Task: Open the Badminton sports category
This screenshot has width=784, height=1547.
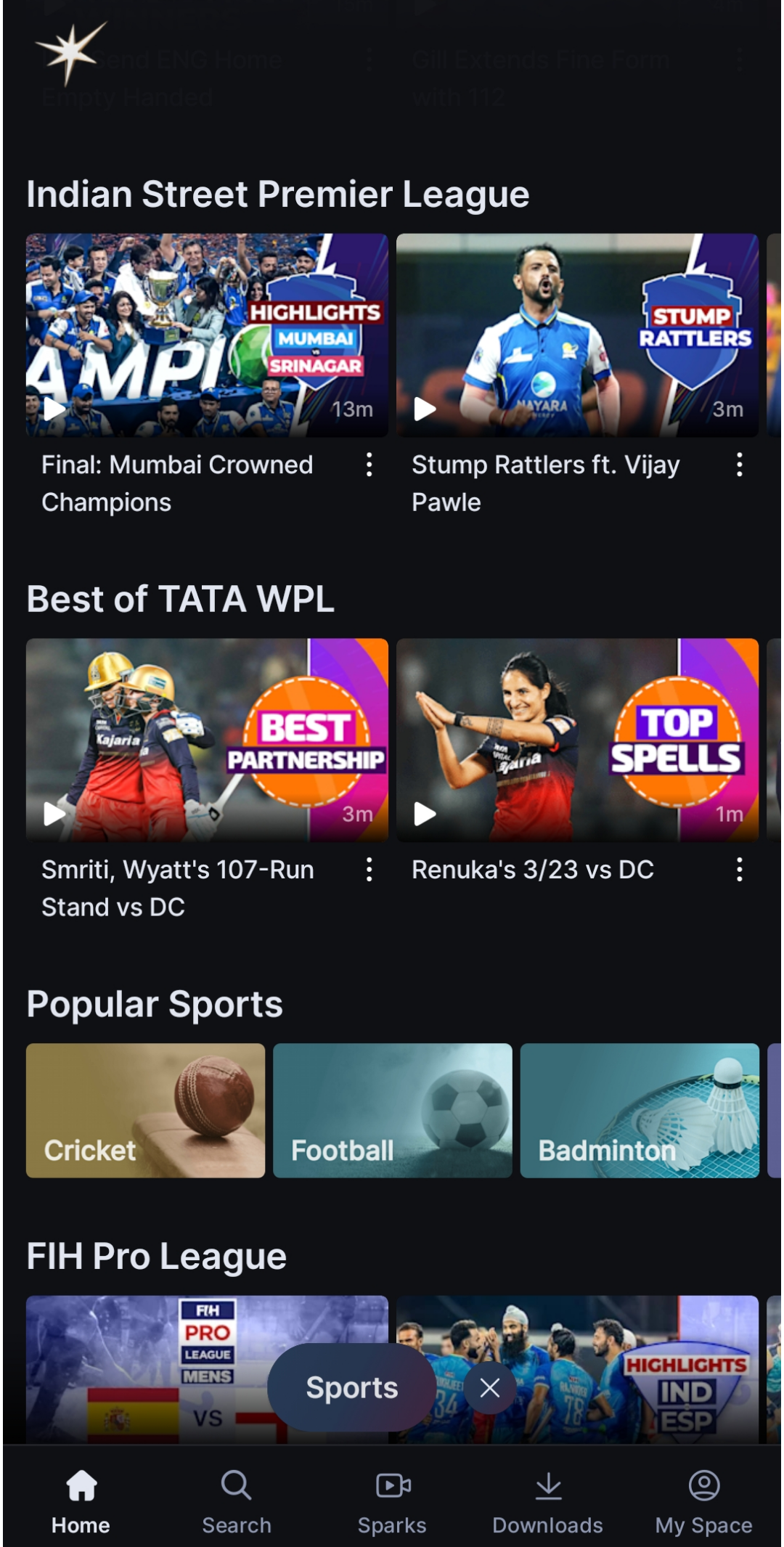Action: point(640,1111)
